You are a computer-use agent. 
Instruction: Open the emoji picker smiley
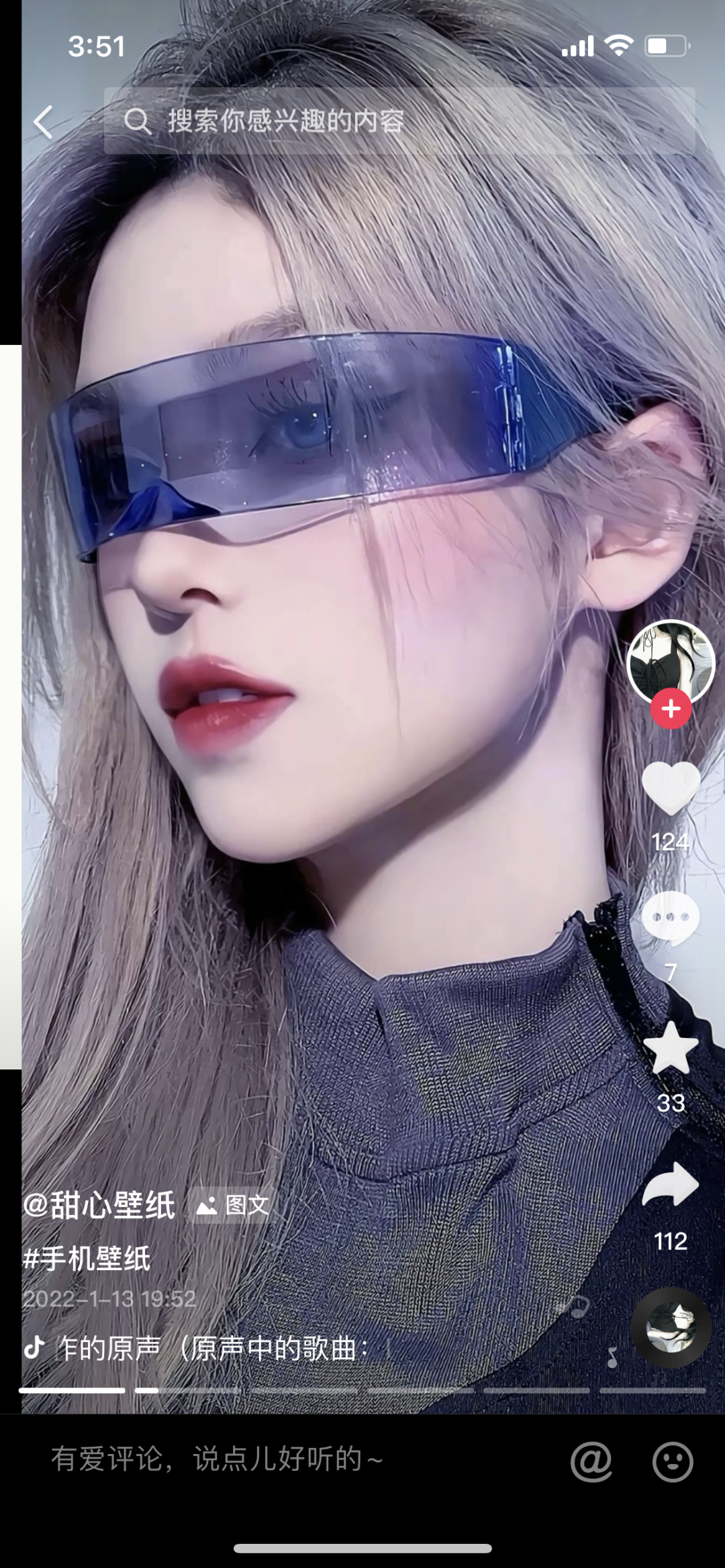pos(672,1461)
